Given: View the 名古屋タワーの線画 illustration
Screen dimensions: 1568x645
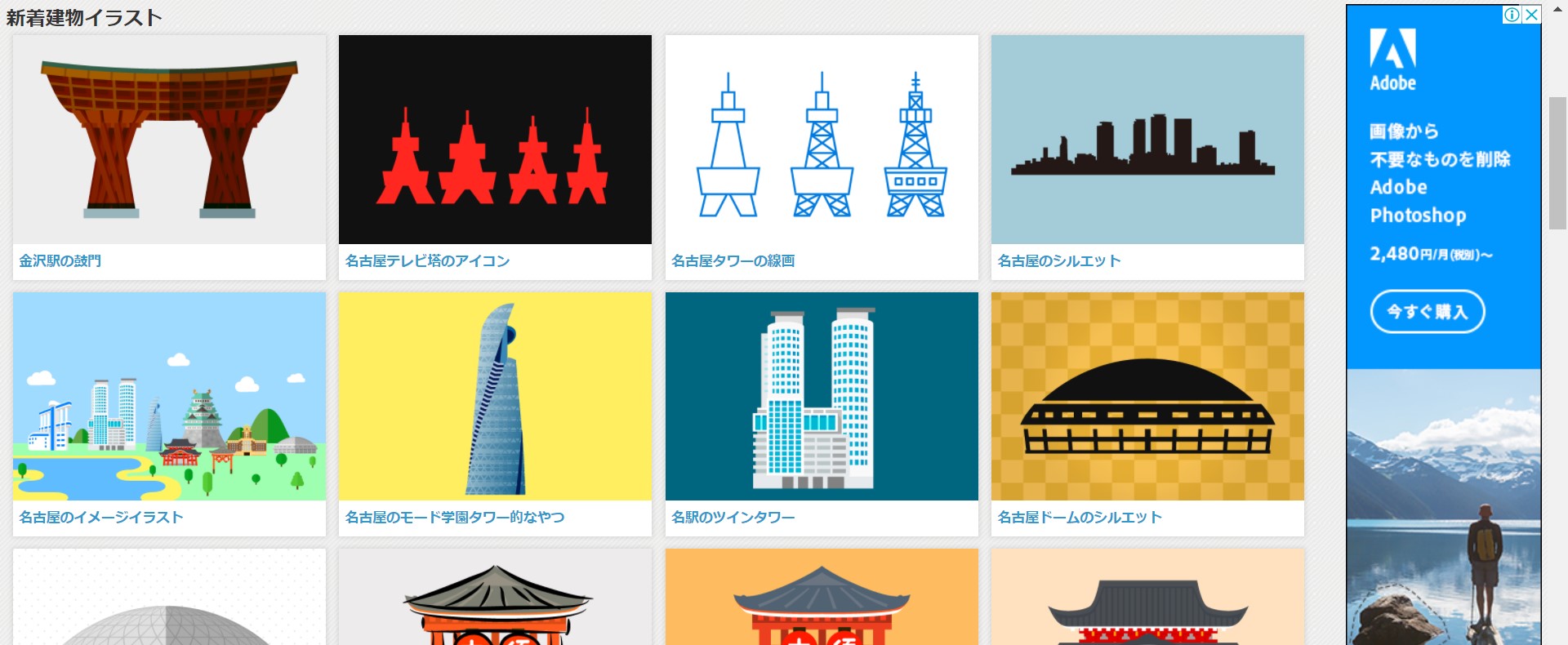Looking at the screenshot, I should click(x=822, y=140).
